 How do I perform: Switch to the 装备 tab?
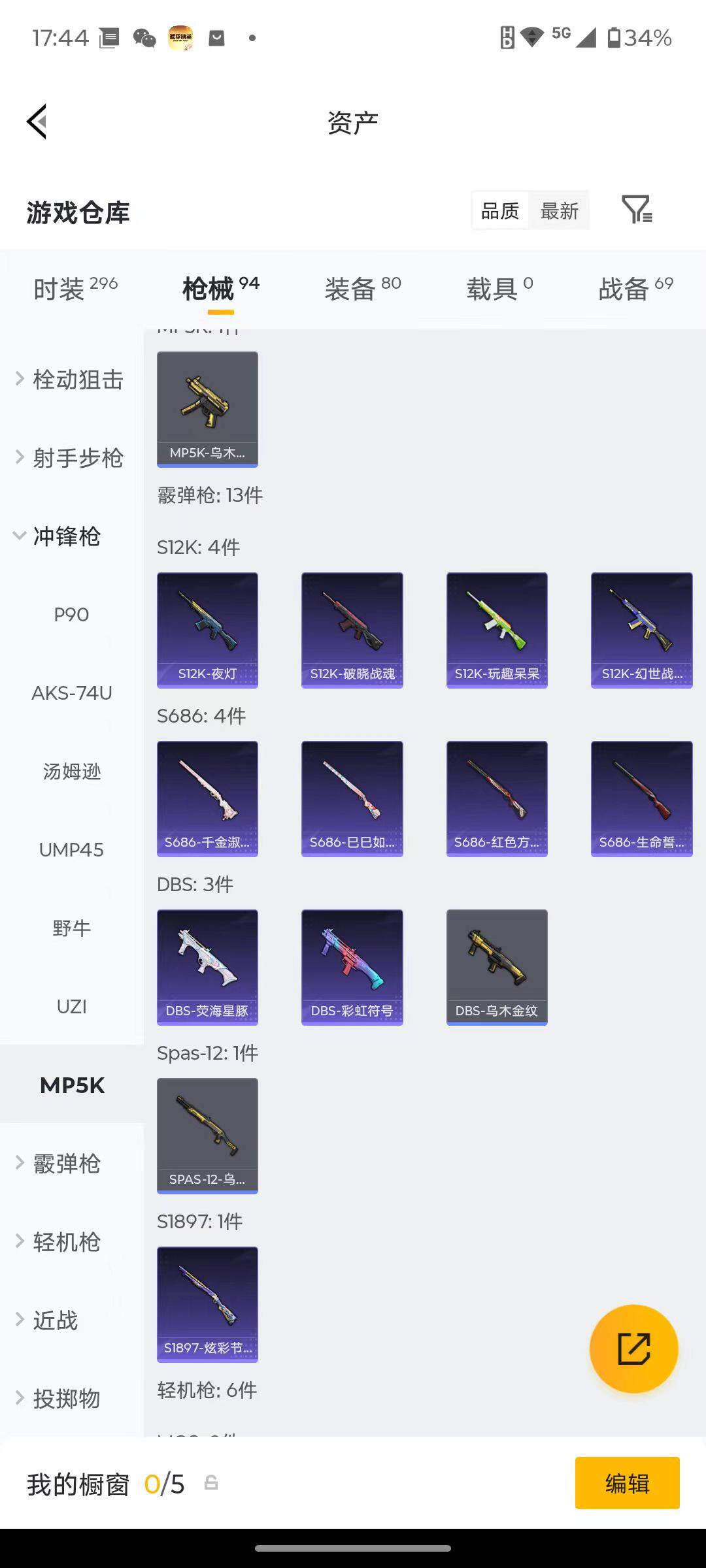coord(350,287)
